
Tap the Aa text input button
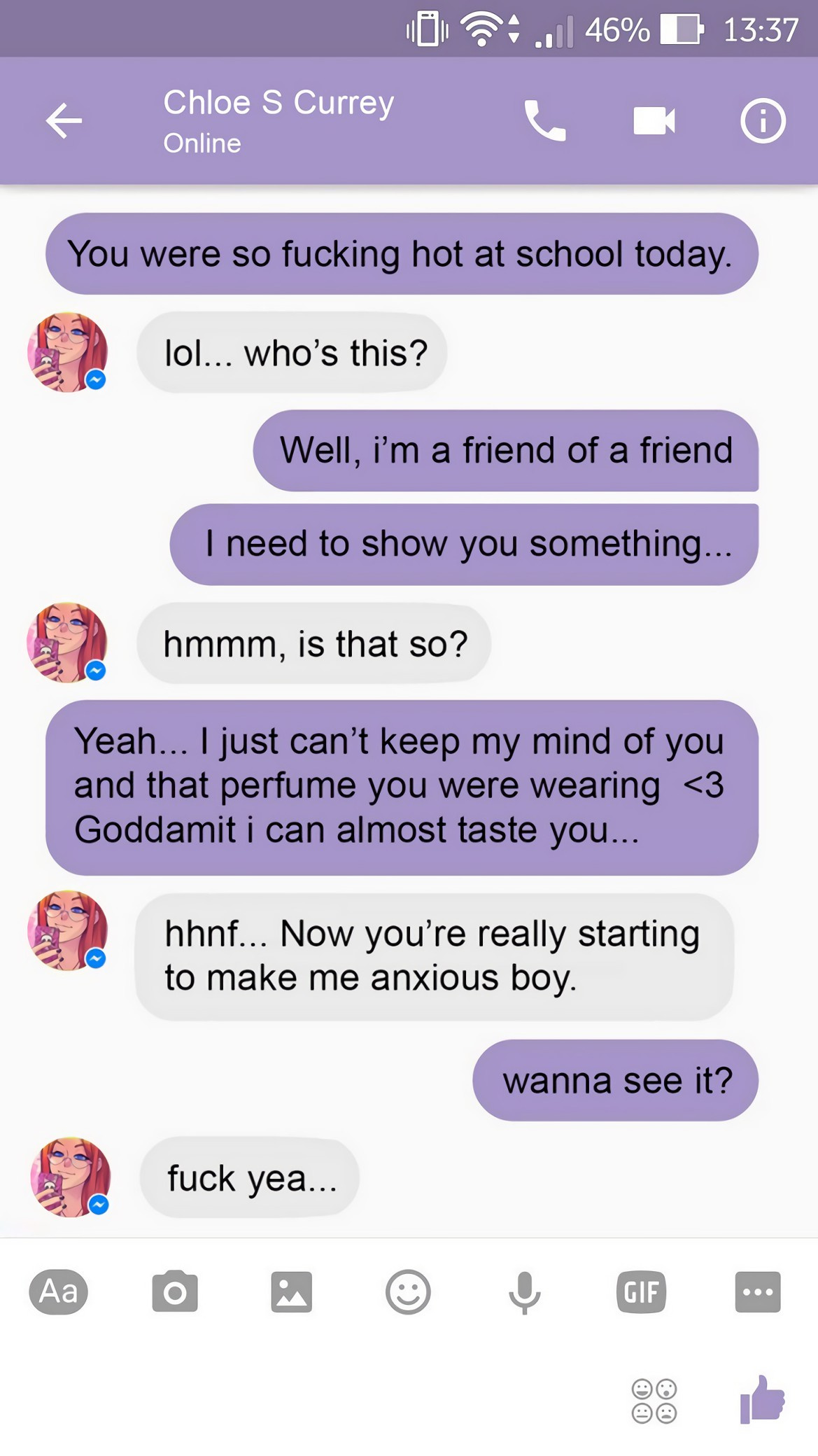tap(59, 1291)
